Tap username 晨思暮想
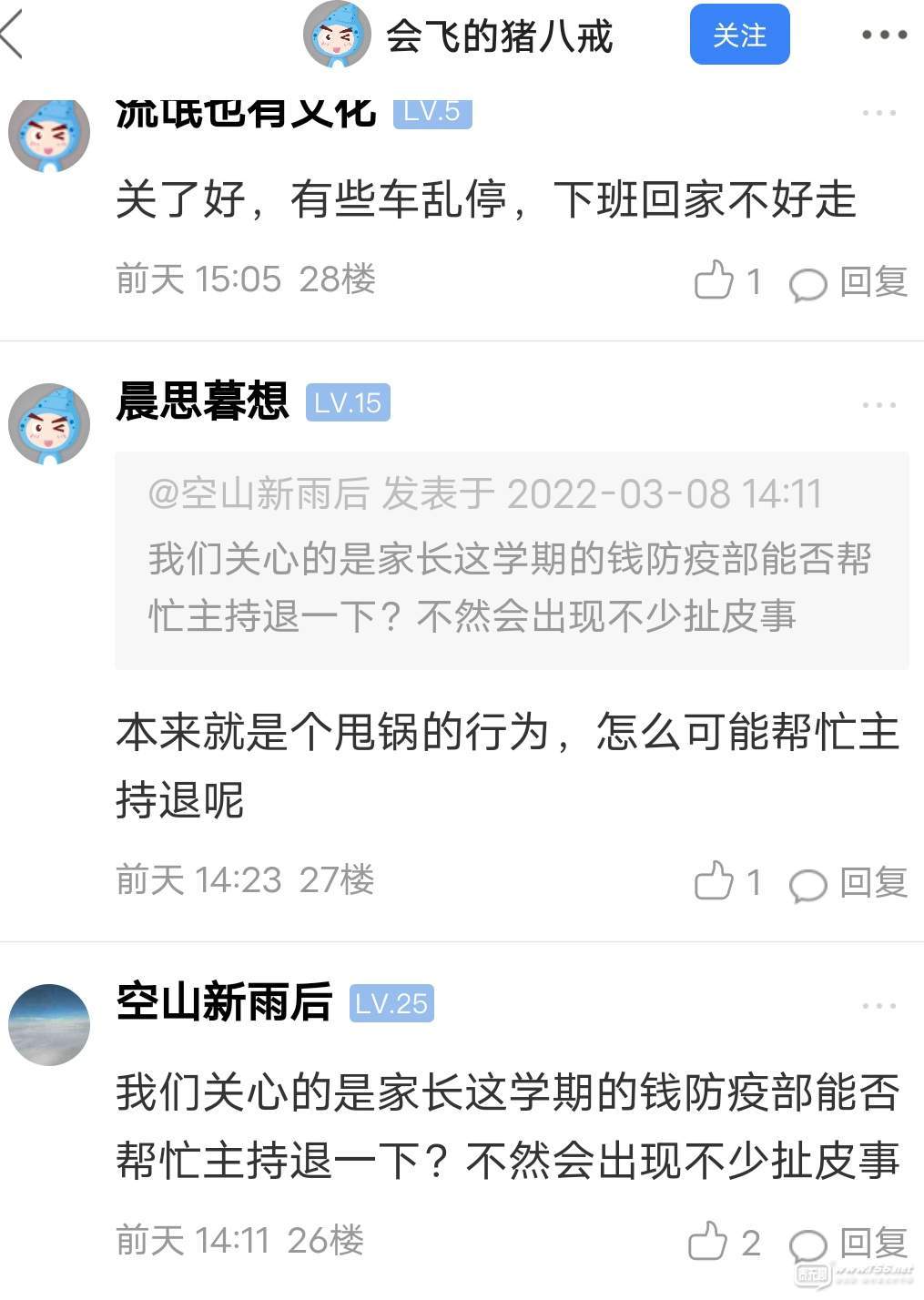Screen dimensions: 924x1300 [202, 402]
